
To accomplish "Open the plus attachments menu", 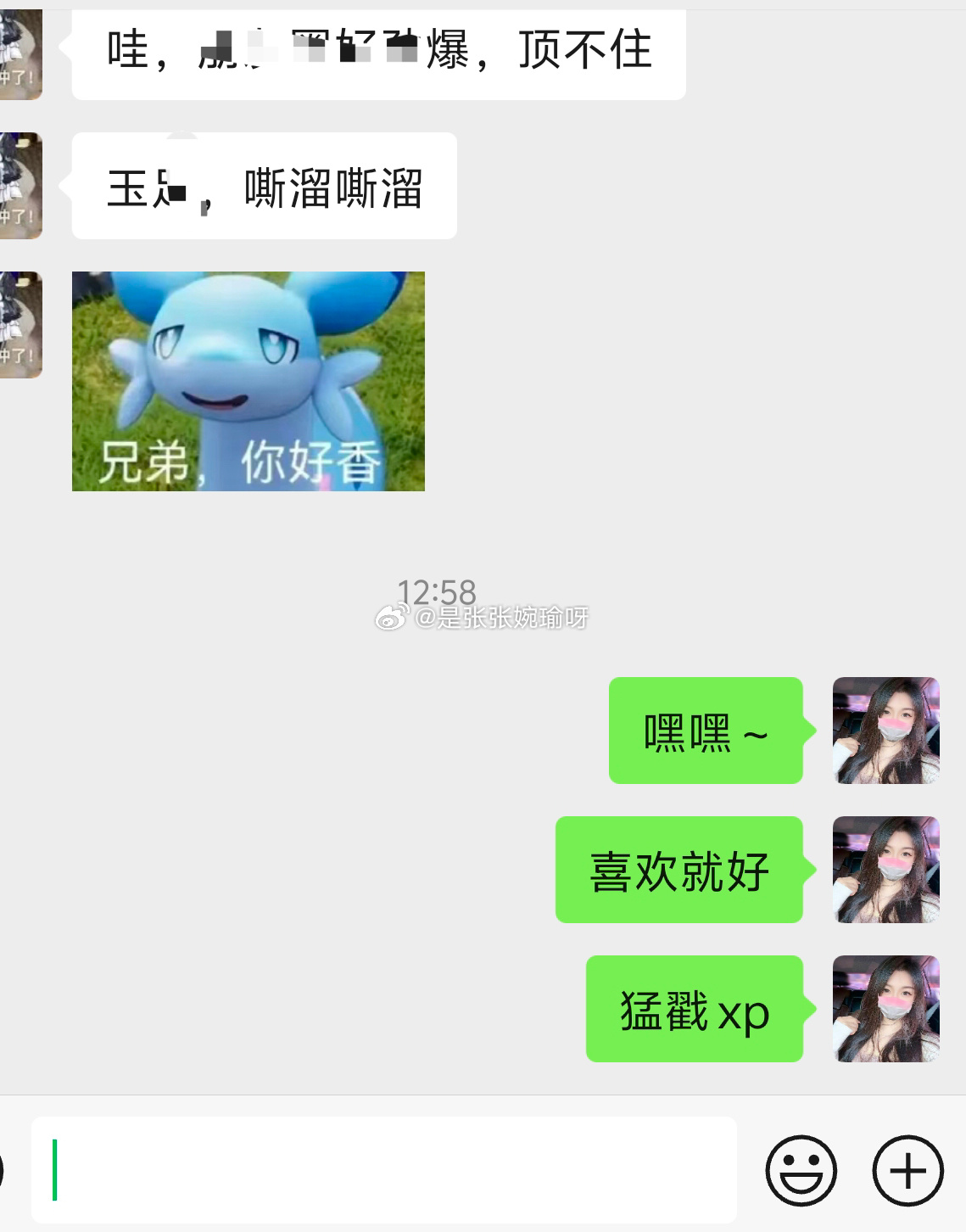I will 907,1170.
